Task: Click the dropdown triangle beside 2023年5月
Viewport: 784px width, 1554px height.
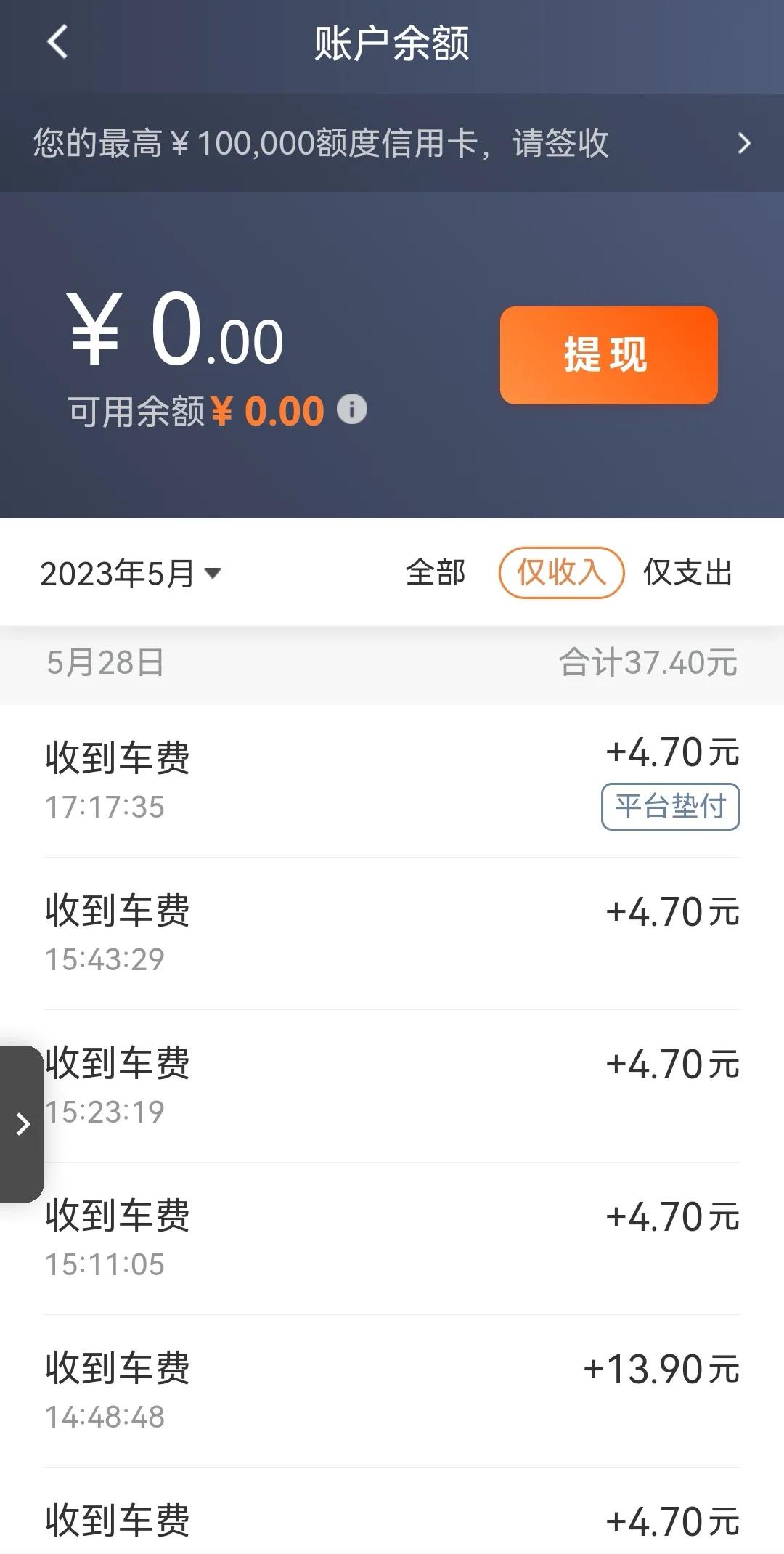Action: tap(213, 575)
